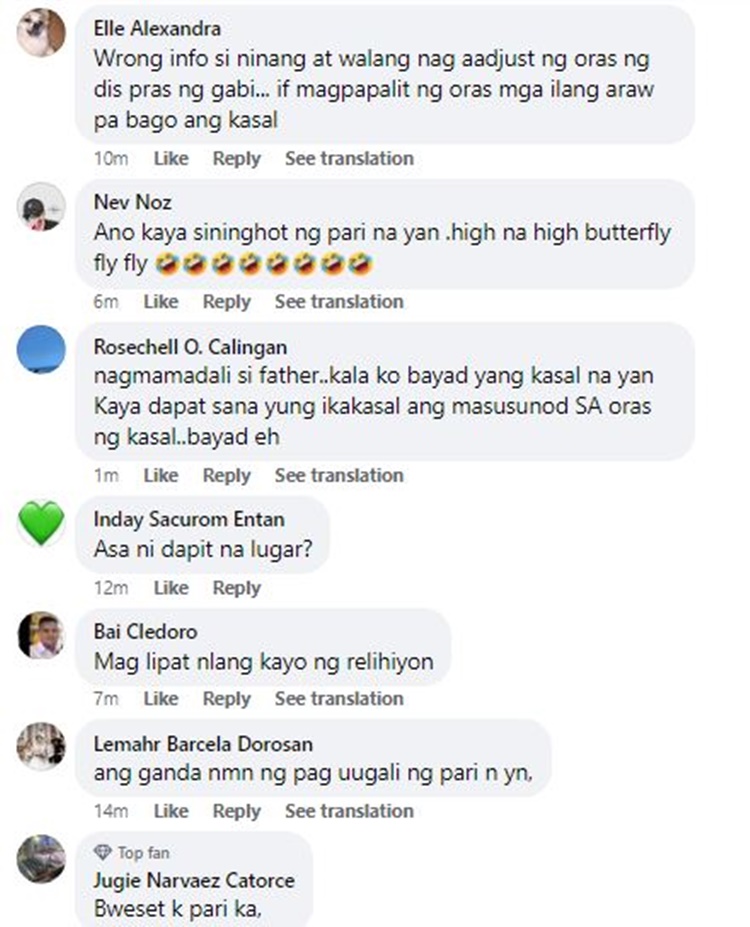This screenshot has width=750, height=927.
Task: Like Lemahr Barcela Dorosan's comment
Action: tap(170, 810)
